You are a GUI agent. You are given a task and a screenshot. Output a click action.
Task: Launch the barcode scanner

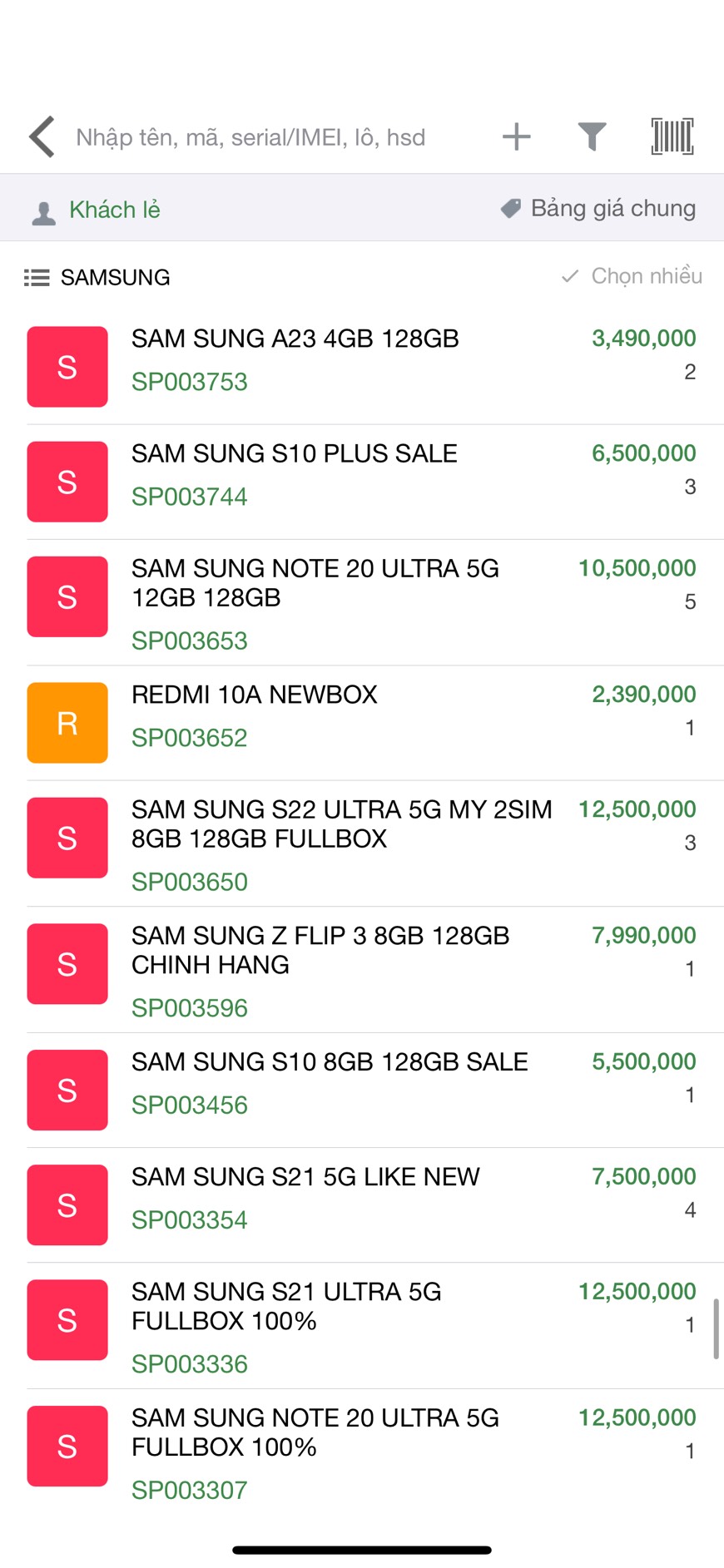[x=672, y=136]
